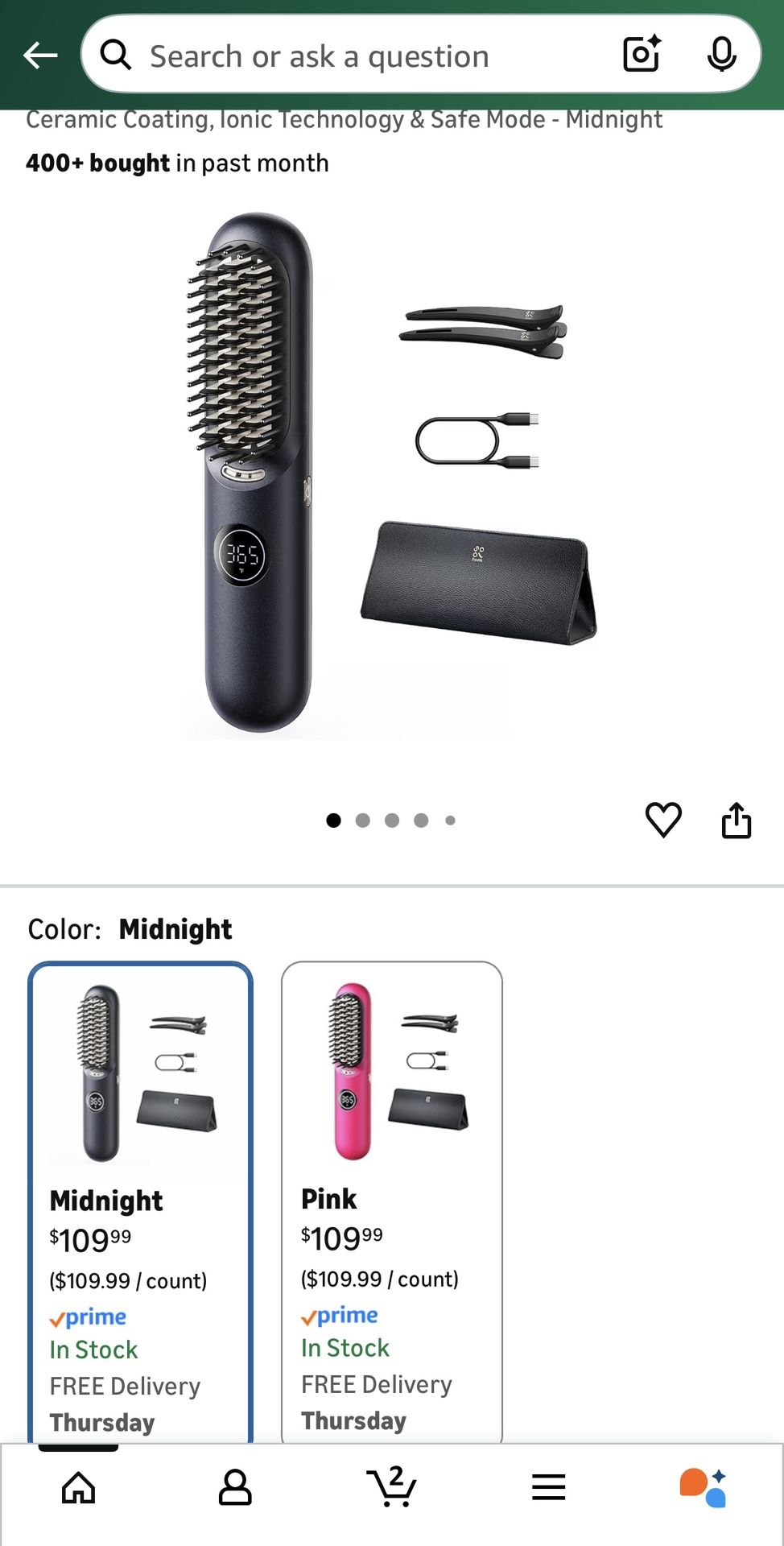This screenshot has width=784, height=1546.
Task: Open the shopping cart with 2 items
Action: [x=392, y=1486]
